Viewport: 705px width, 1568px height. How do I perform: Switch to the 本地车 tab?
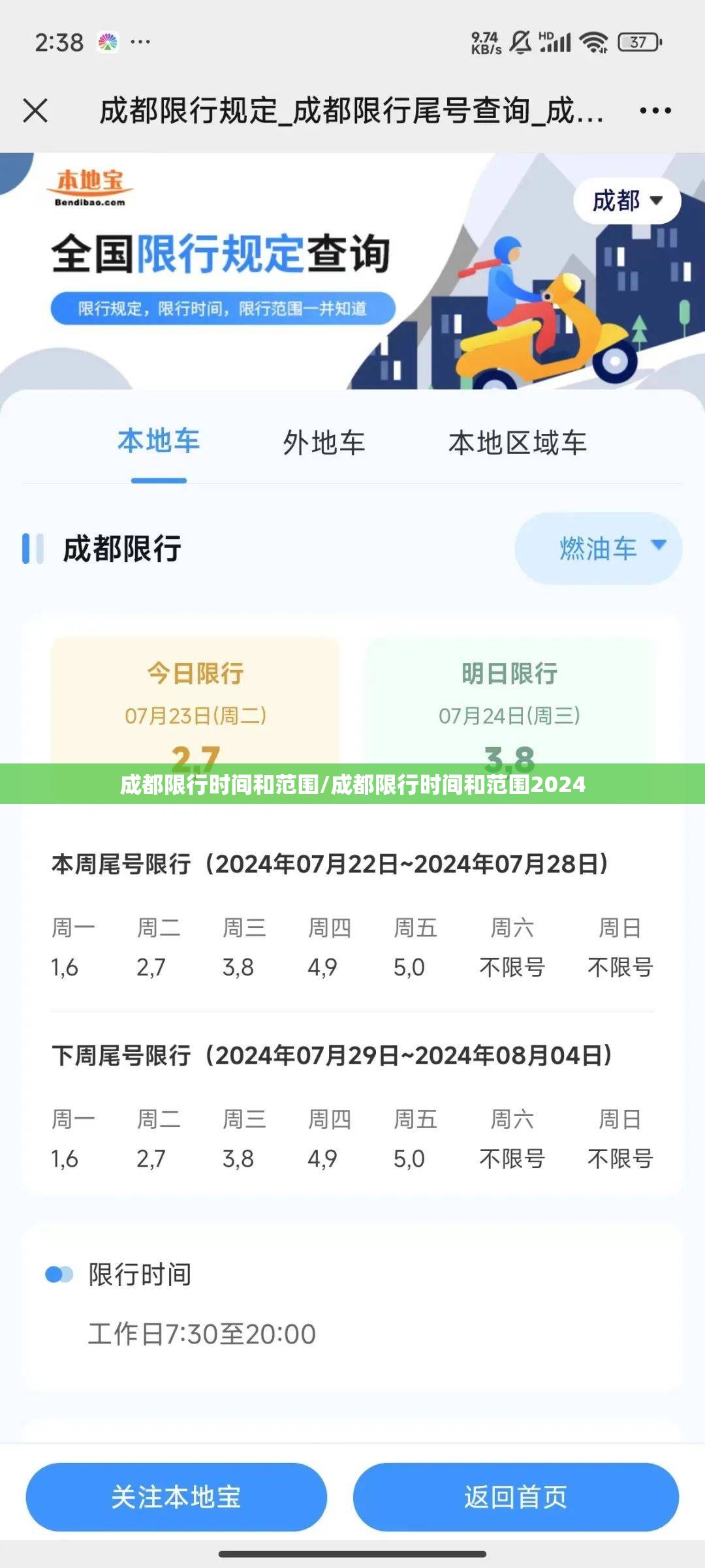[x=159, y=442]
